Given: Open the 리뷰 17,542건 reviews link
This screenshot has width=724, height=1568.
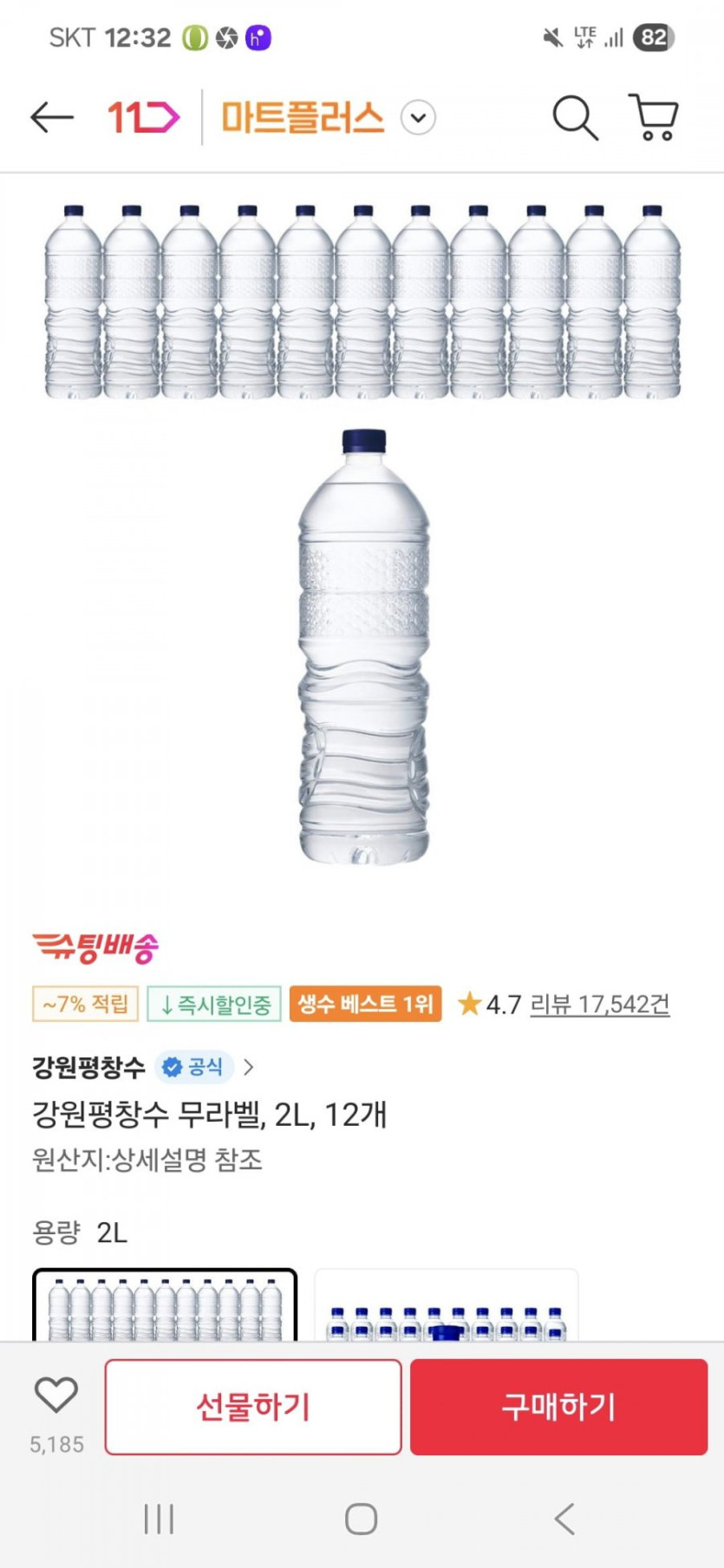Looking at the screenshot, I should pos(599,1004).
